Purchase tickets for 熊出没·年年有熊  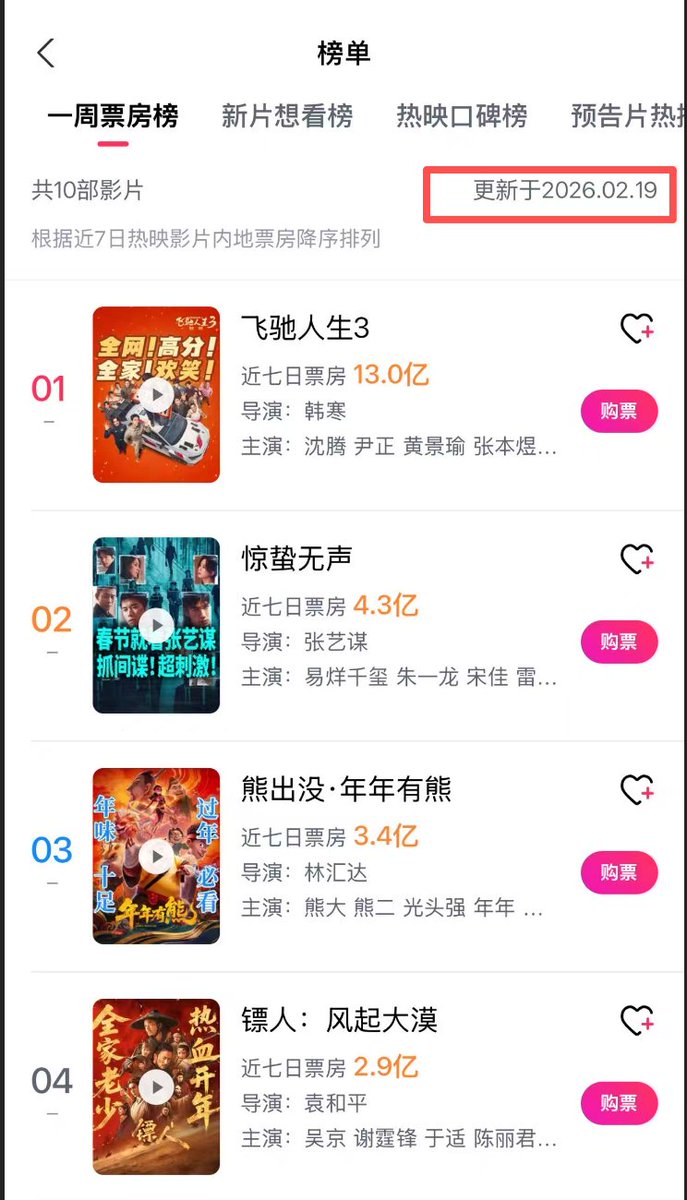point(619,873)
